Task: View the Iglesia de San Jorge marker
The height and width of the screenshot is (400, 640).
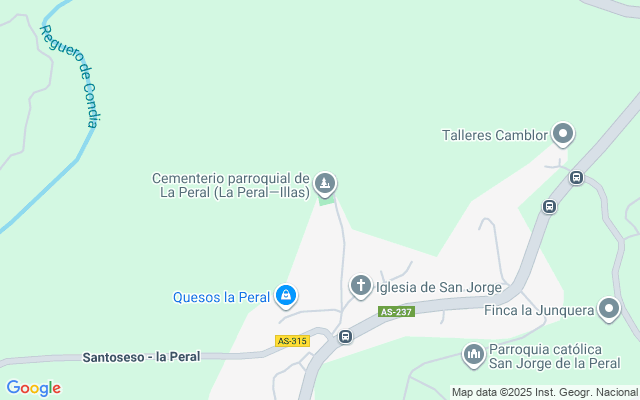Action: (x=361, y=287)
